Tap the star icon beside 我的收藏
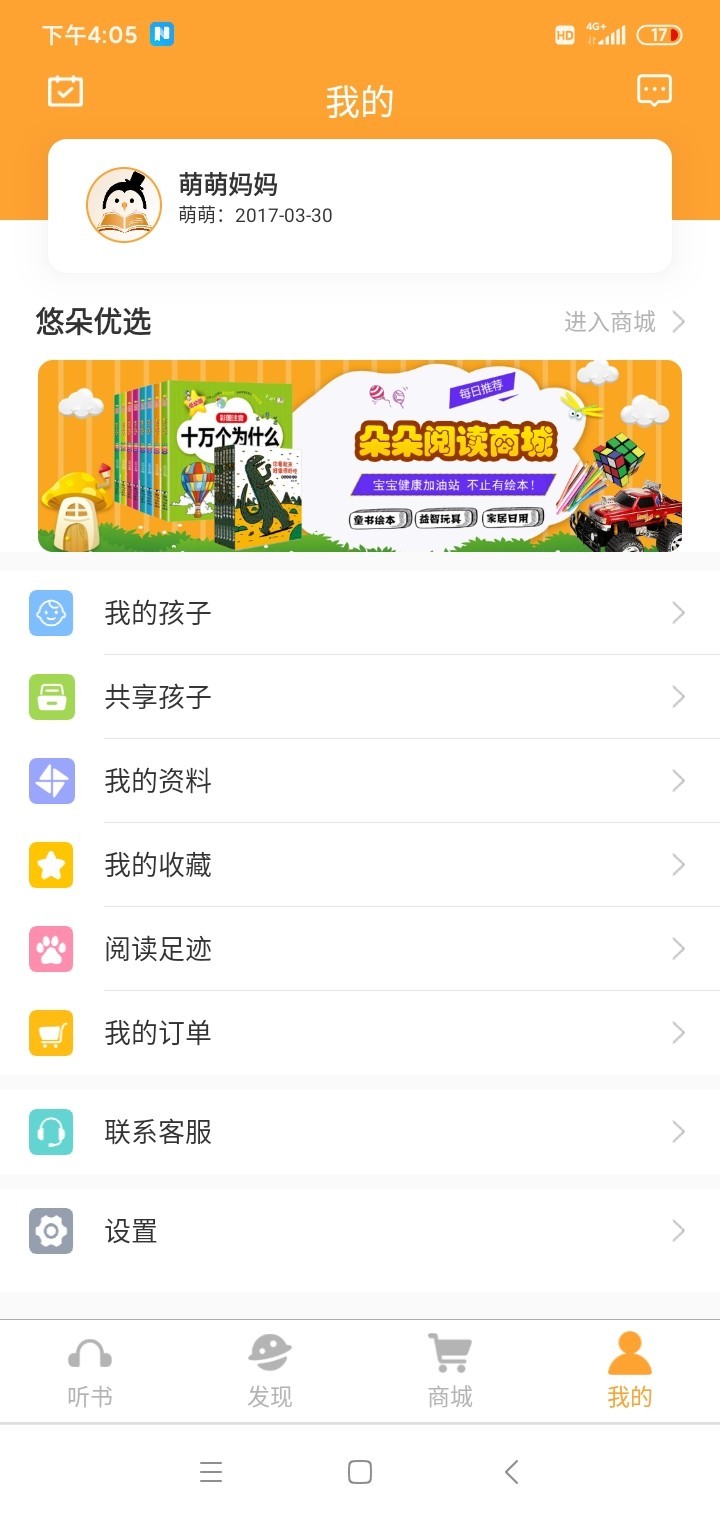 [51, 864]
